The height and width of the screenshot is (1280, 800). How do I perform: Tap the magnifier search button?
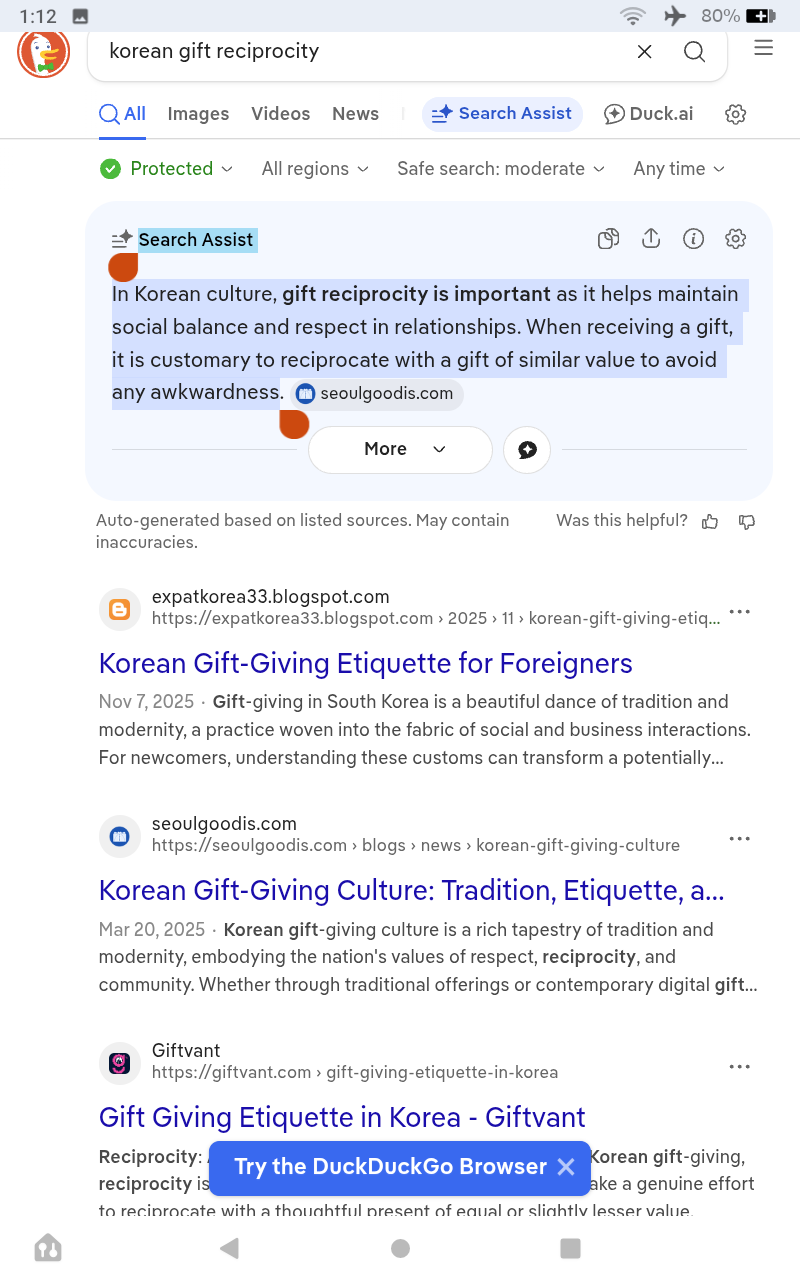click(x=694, y=52)
